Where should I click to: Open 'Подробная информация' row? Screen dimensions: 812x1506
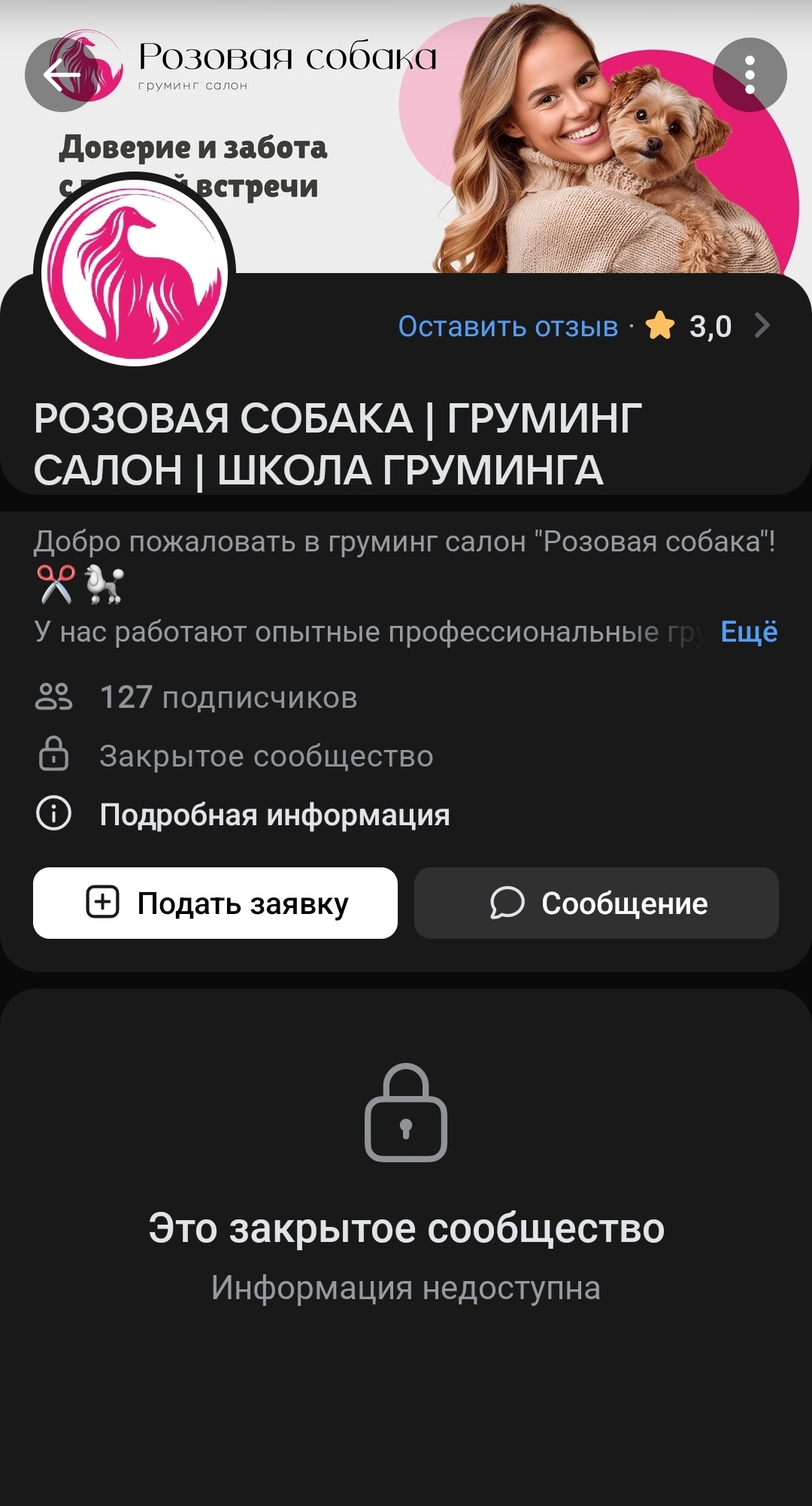(x=274, y=815)
